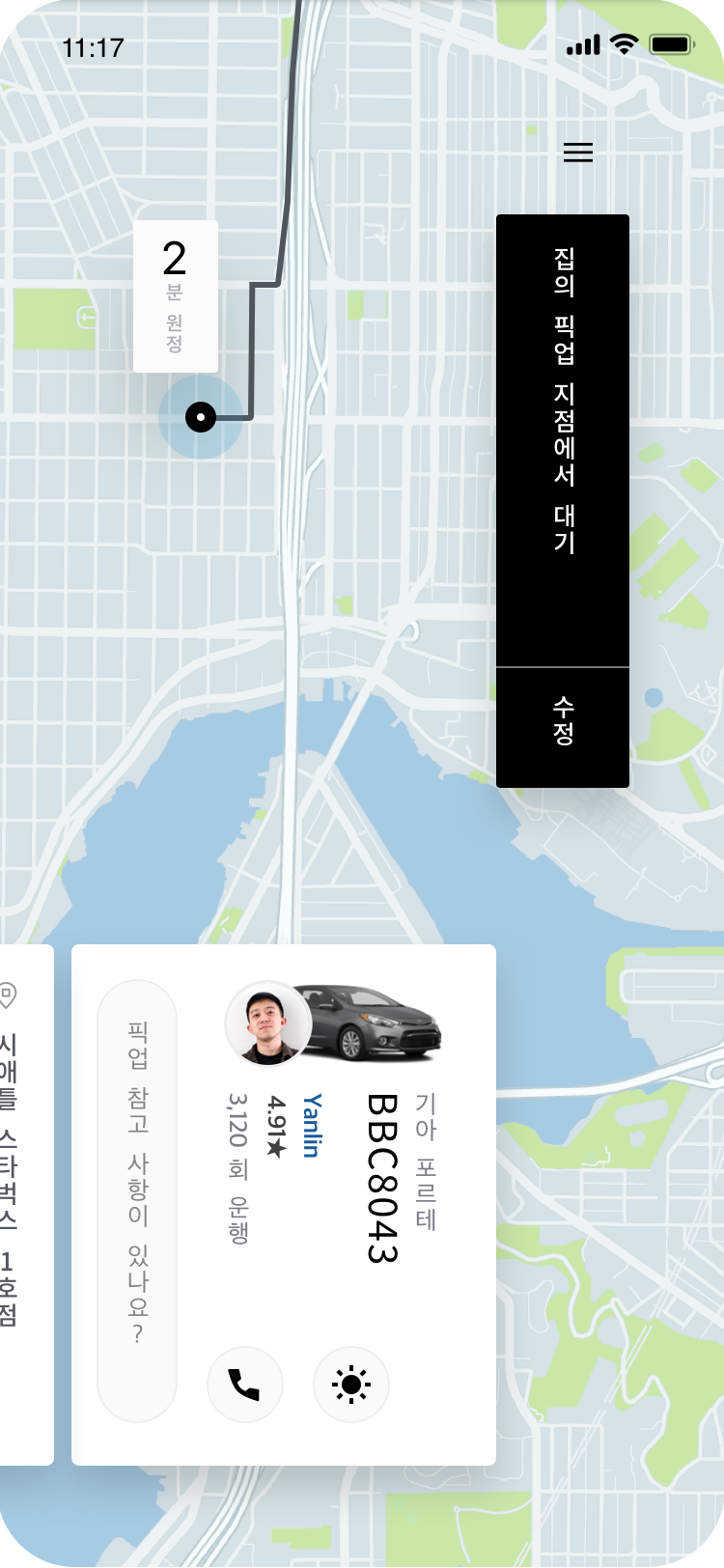Open the 시애틀 스타벅스 1호점 destination card
The height and width of the screenshot is (1568, 724).
point(19,1203)
